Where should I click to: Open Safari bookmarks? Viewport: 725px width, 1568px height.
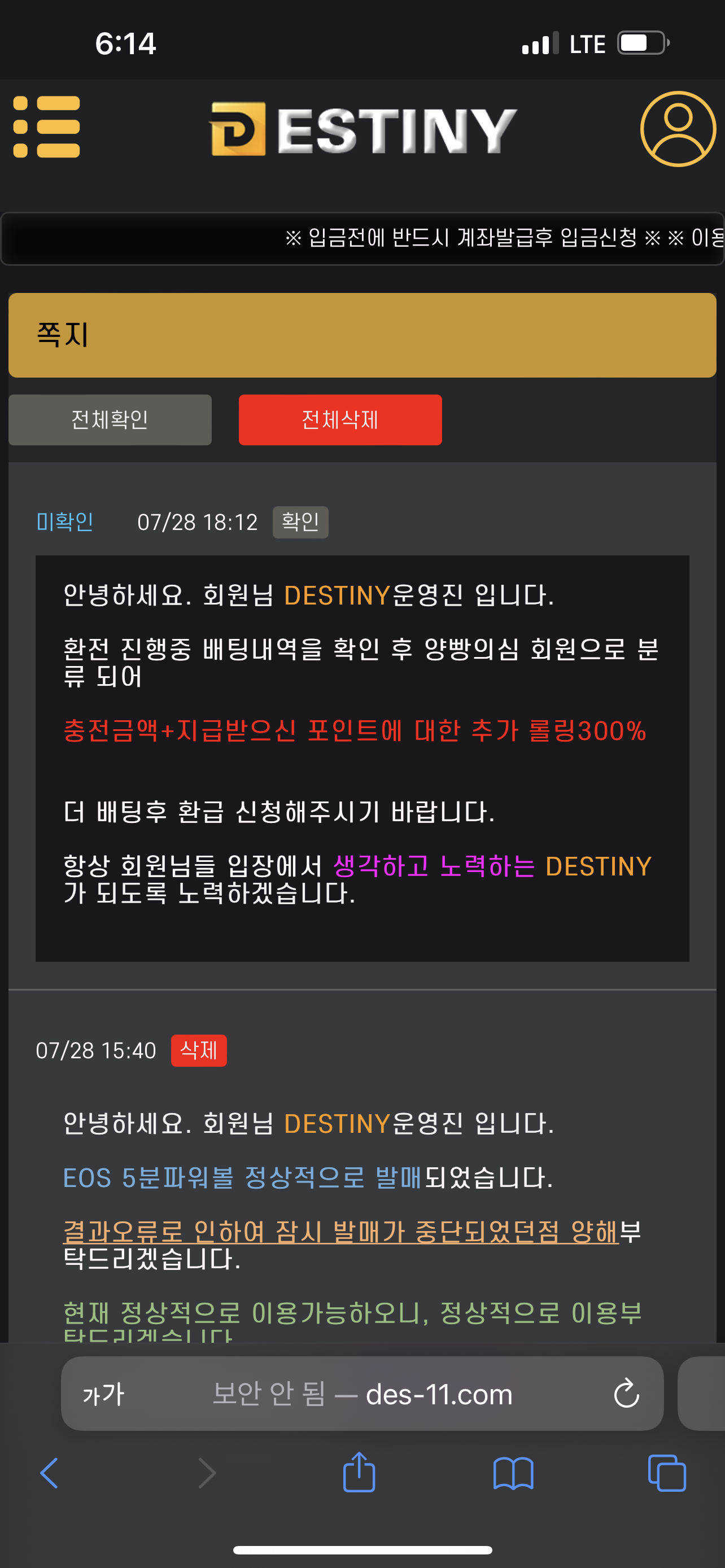[x=513, y=1473]
